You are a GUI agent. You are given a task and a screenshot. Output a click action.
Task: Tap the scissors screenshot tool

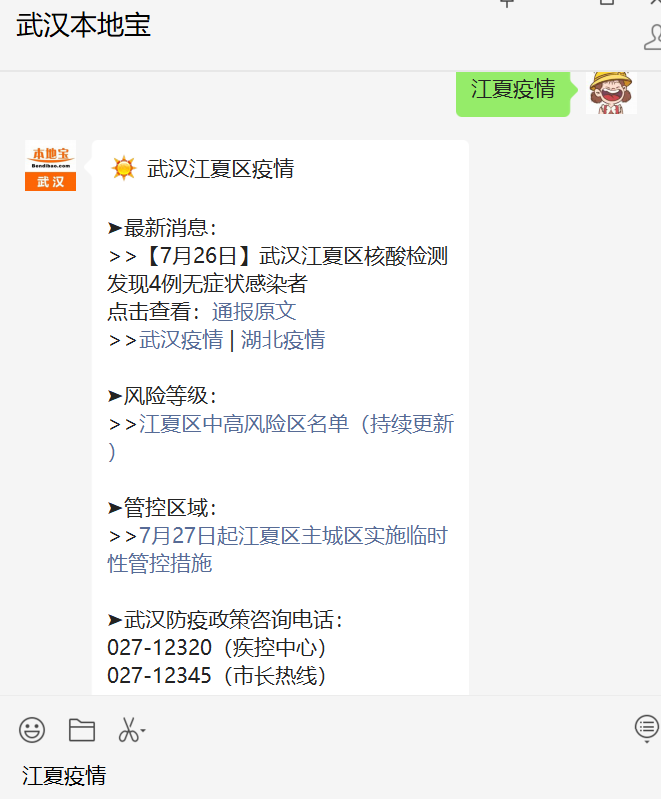click(129, 730)
